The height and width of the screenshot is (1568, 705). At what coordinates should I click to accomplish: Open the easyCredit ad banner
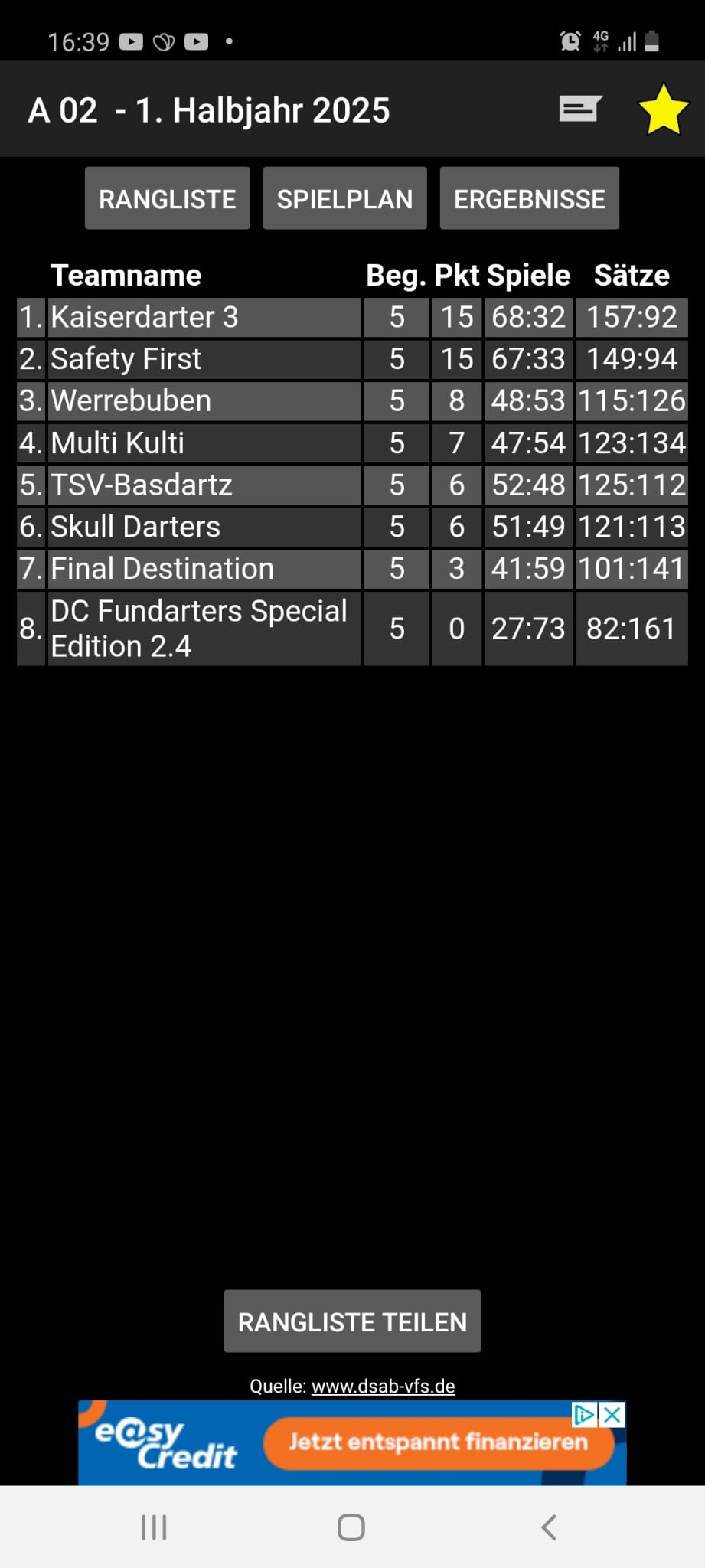point(352,1442)
